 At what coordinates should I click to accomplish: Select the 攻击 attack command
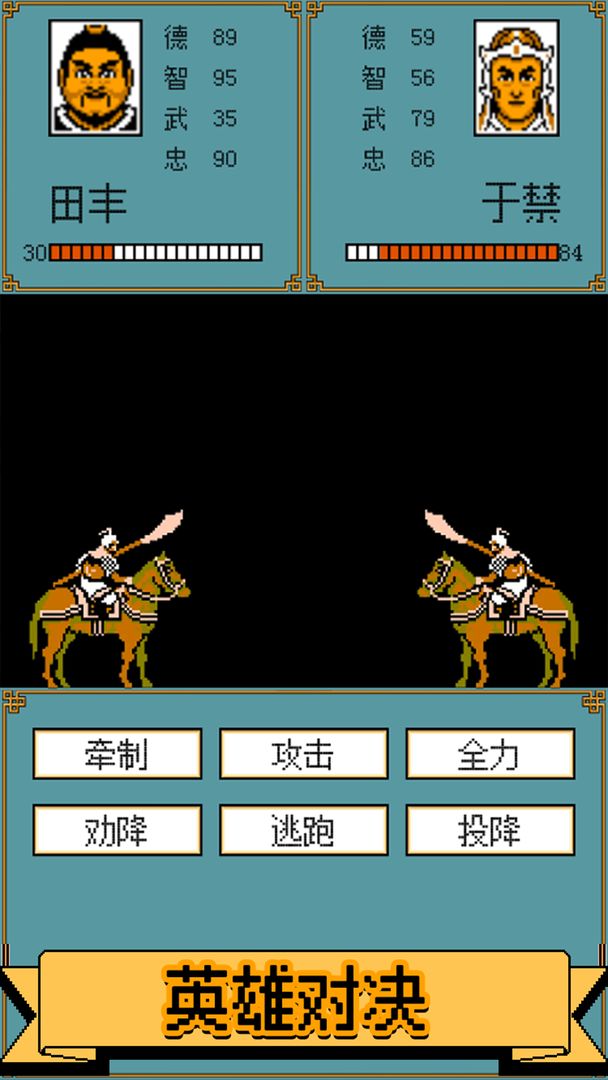303,754
